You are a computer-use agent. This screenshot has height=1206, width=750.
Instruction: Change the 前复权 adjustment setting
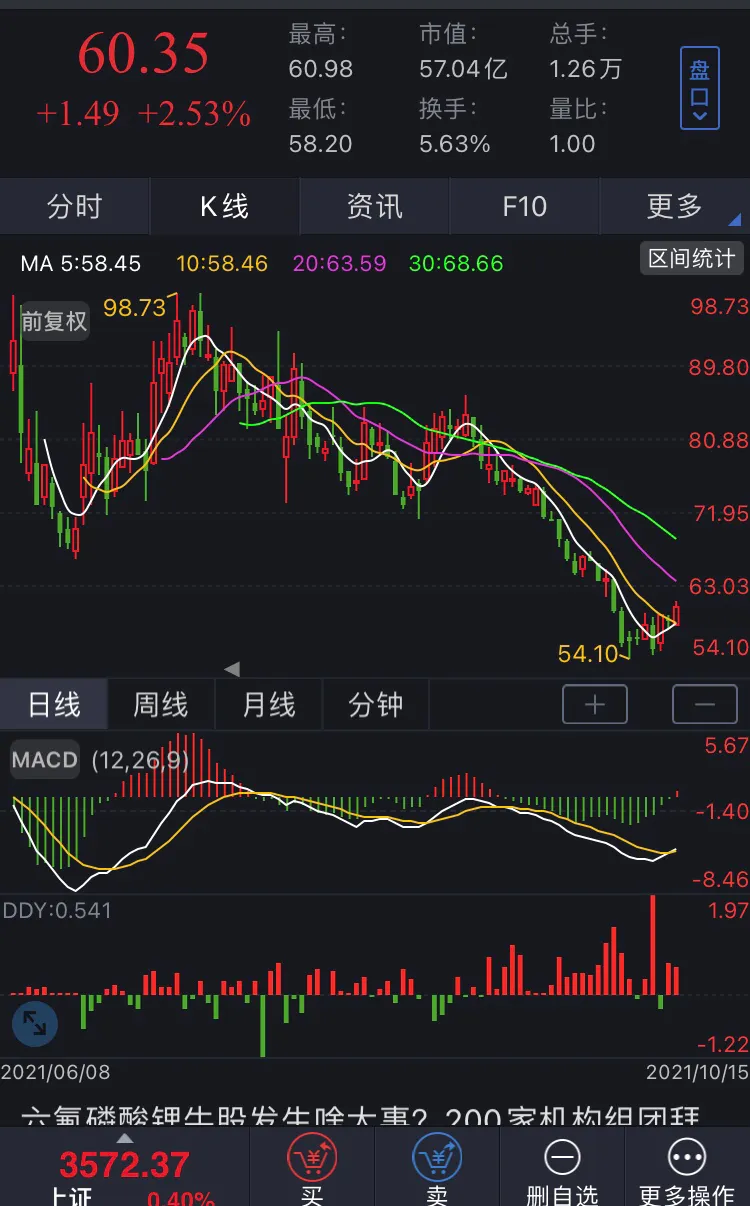54,322
